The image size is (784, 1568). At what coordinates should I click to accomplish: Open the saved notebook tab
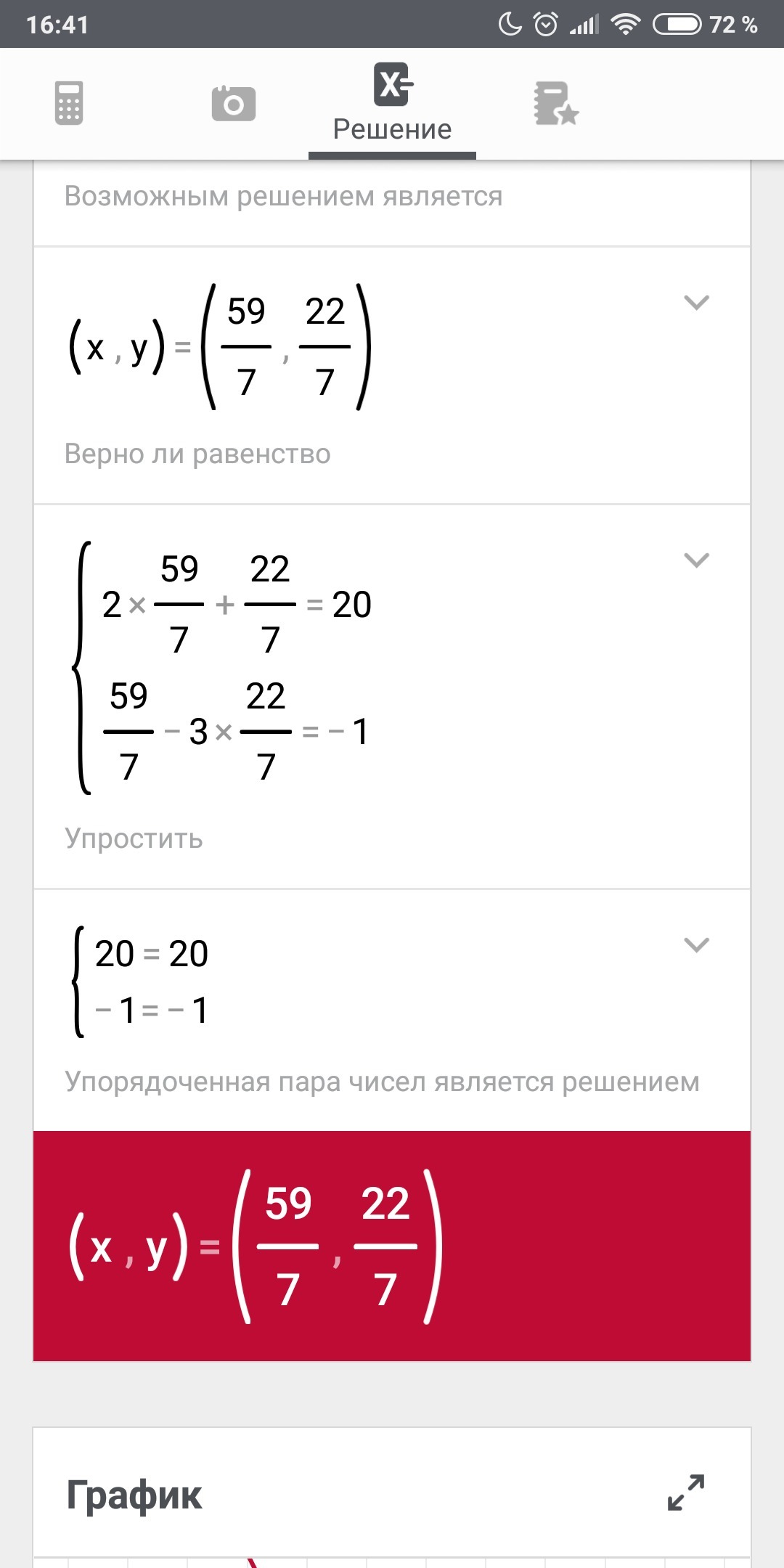[555, 103]
